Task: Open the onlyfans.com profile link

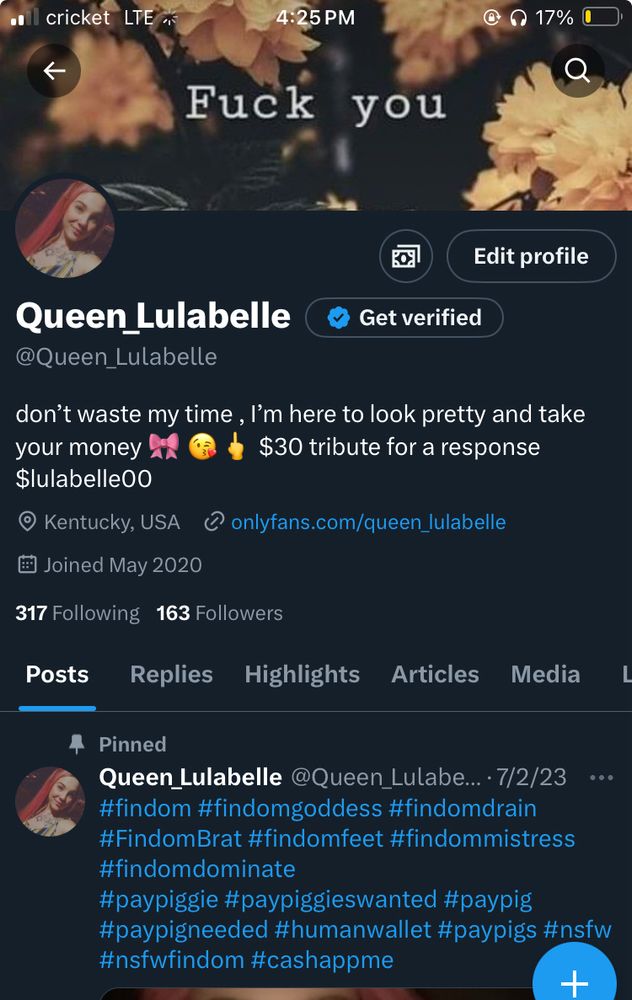Action: (367, 522)
